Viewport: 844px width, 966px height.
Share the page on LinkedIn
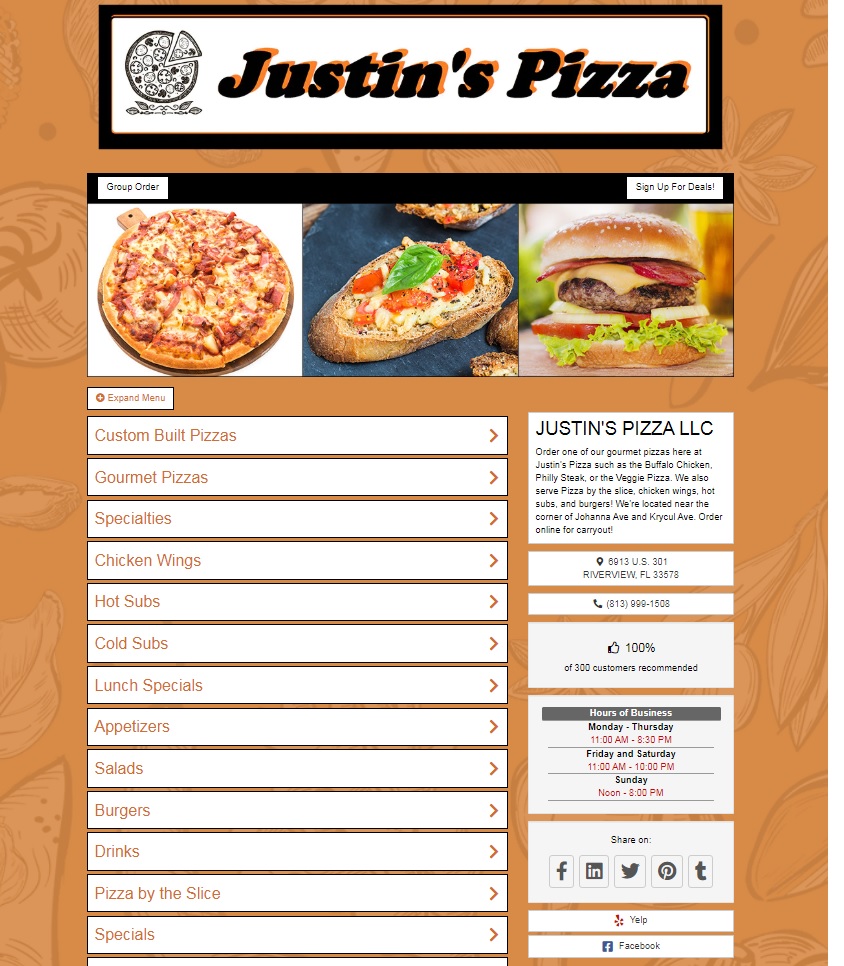coord(594,871)
